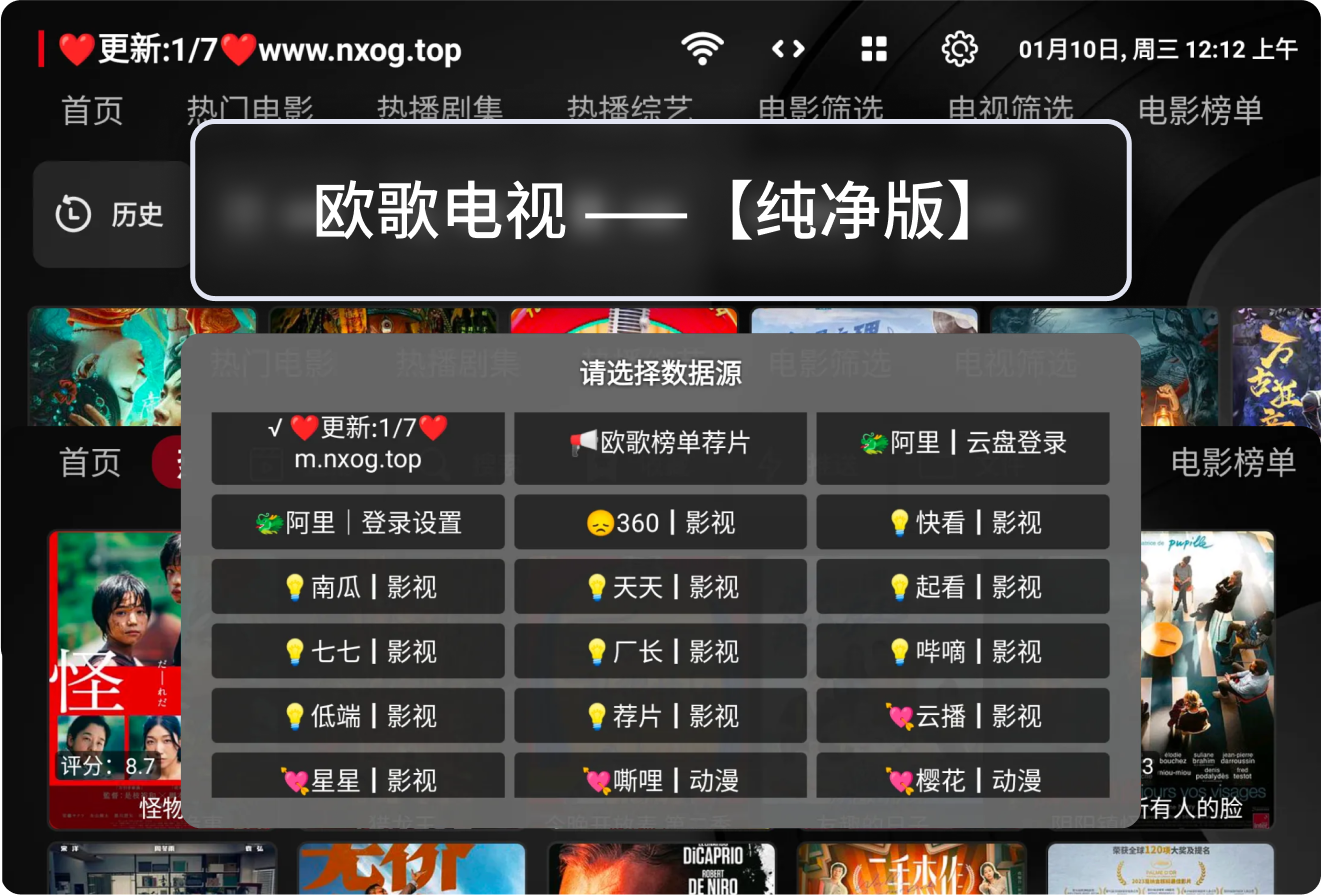Select 南瓜丨影视 source
Screen dimensions: 1322x895
point(358,587)
